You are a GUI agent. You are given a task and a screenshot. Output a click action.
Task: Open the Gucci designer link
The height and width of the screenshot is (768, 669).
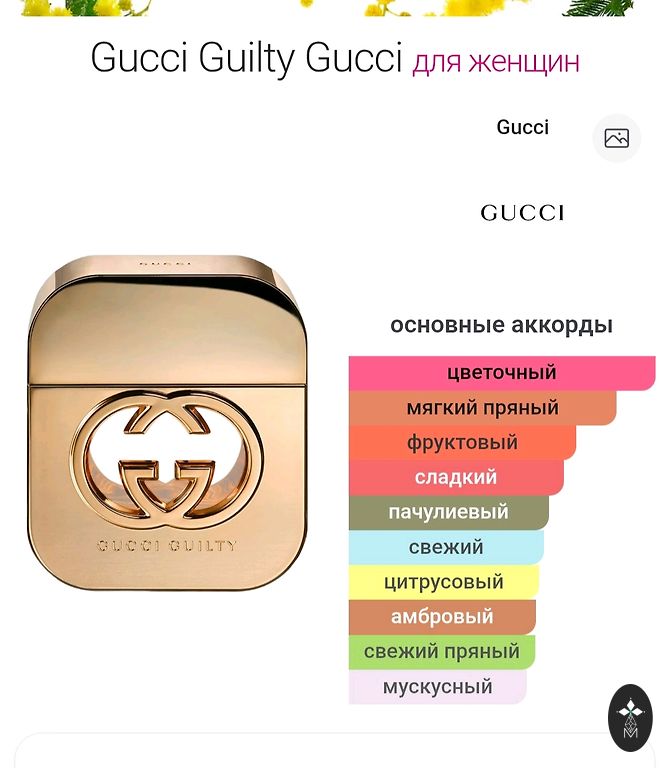522,127
